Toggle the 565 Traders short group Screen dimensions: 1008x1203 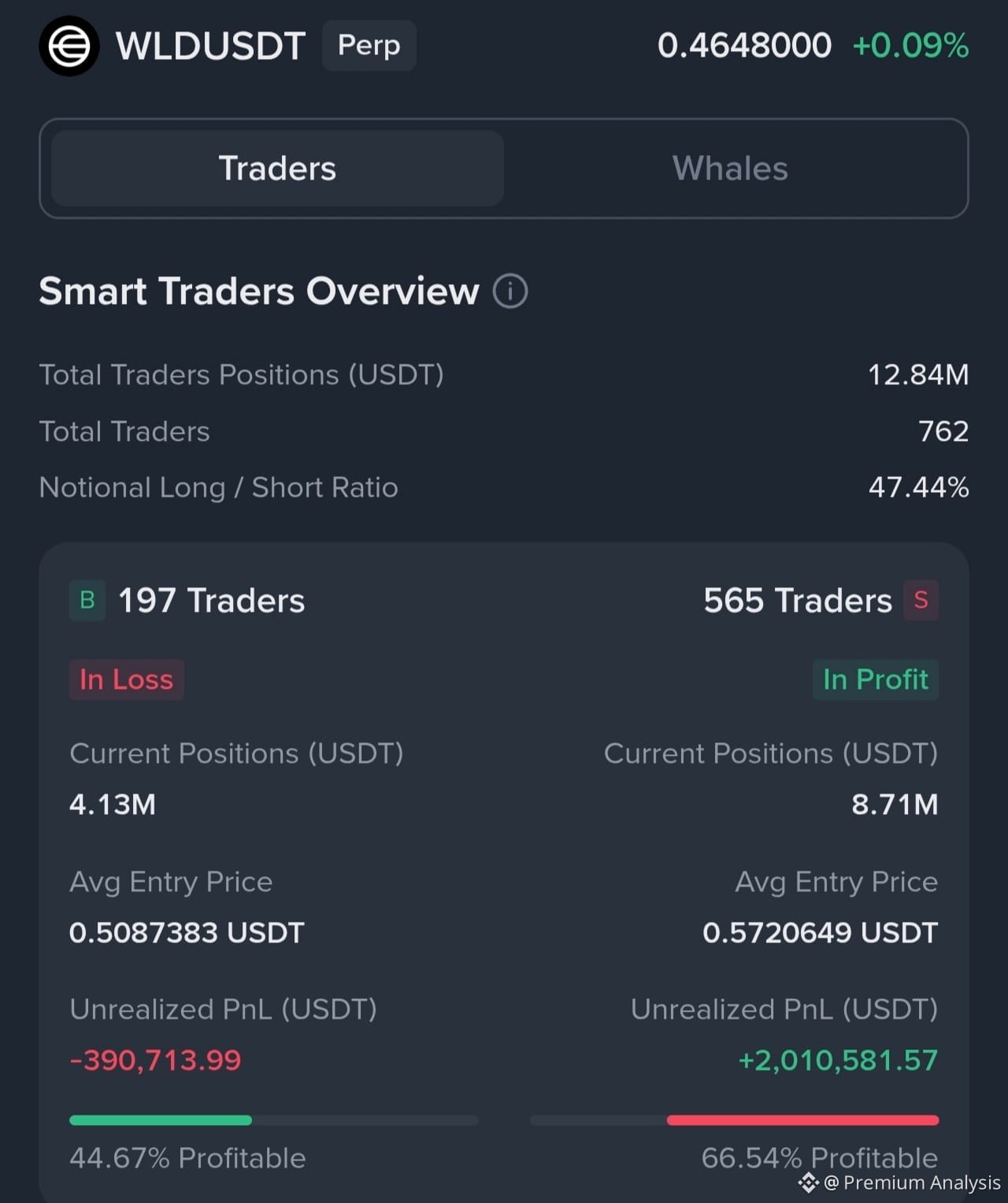(798, 600)
